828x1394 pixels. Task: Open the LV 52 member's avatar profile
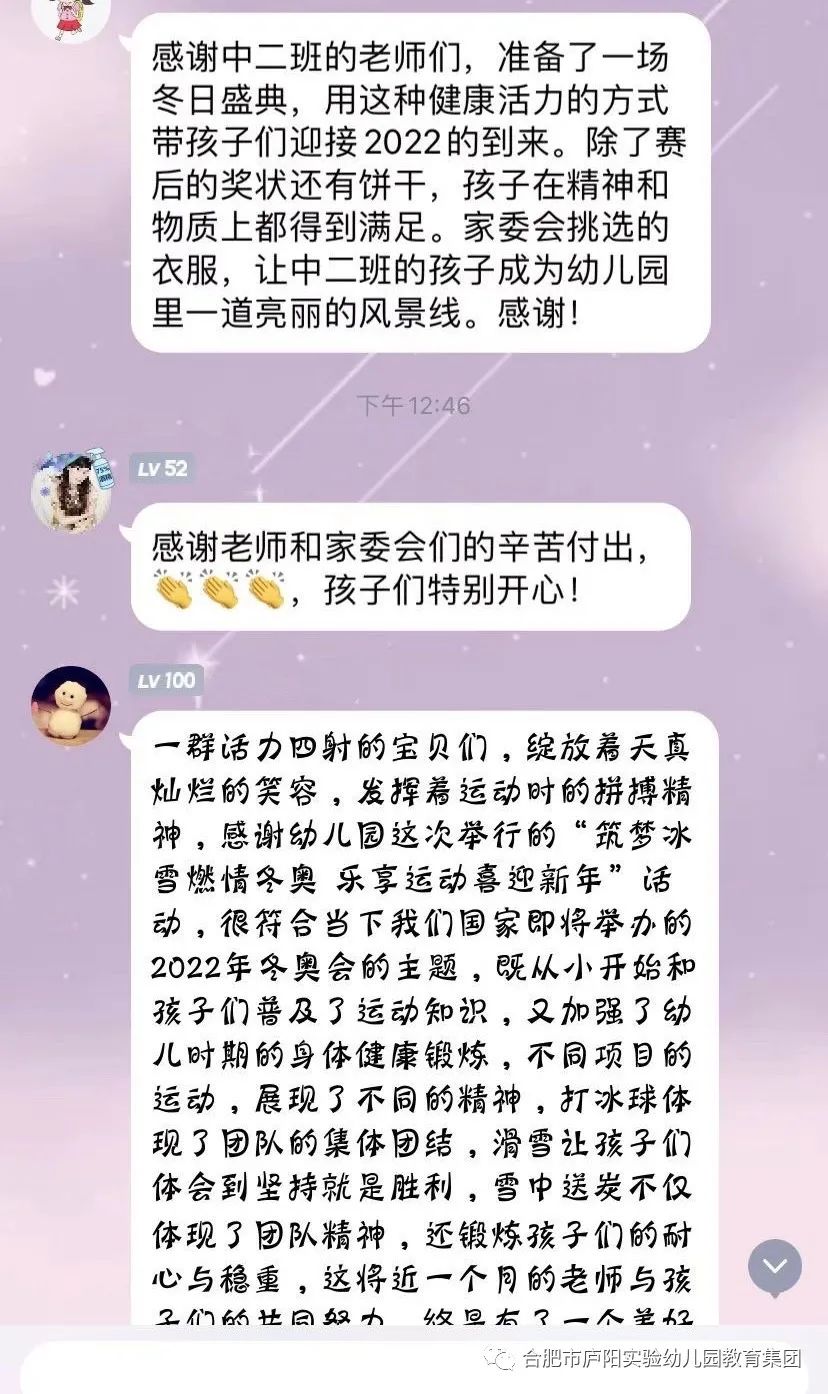(x=71, y=491)
